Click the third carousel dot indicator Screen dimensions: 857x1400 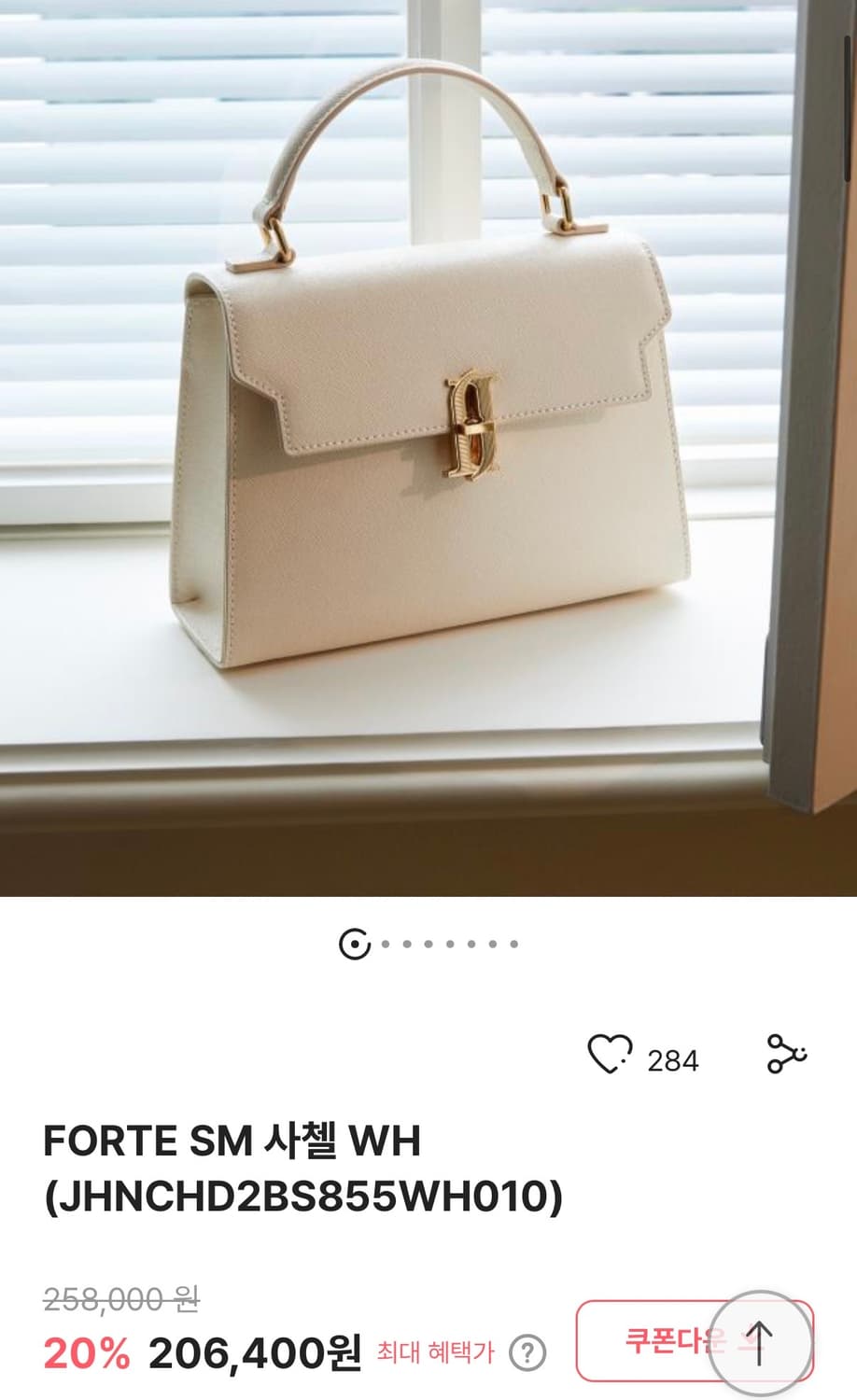407,943
